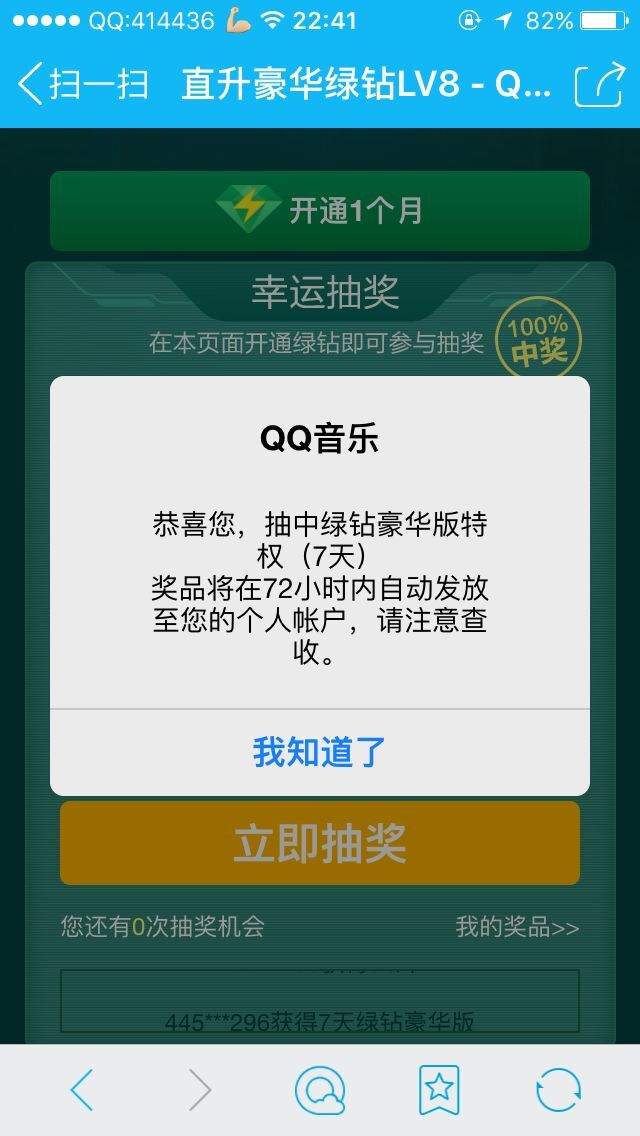Screen dimensions: 640x1136
Task: Bookmark this page with the star icon
Action: (438, 1089)
